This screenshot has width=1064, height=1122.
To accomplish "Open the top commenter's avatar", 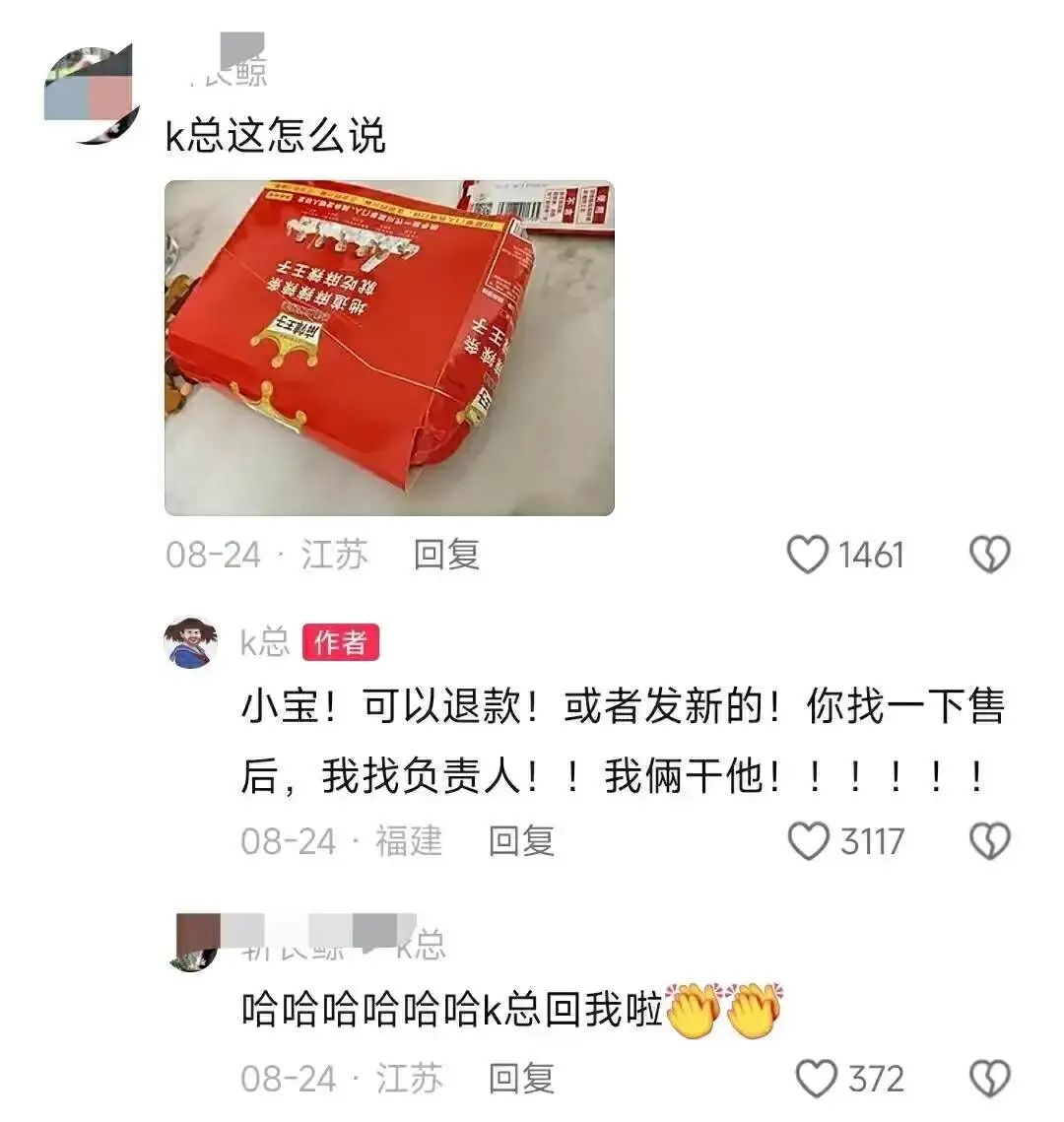I will pos(89,95).
